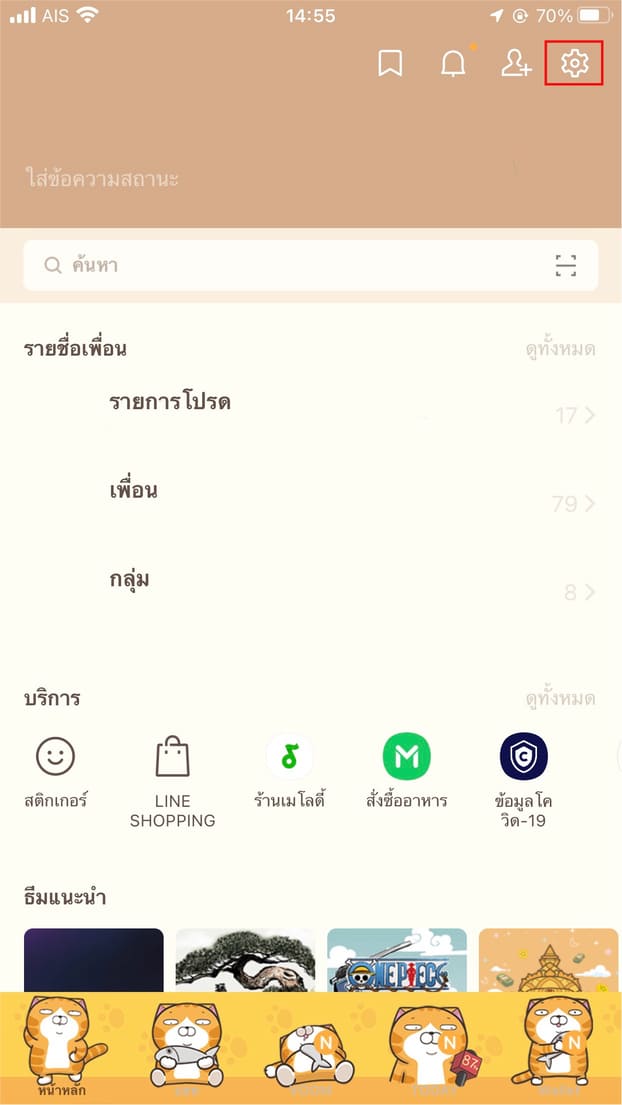The height and width of the screenshot is (1105, 622).
Task: Open the notifications bell
Action: (x=453, y=63)
